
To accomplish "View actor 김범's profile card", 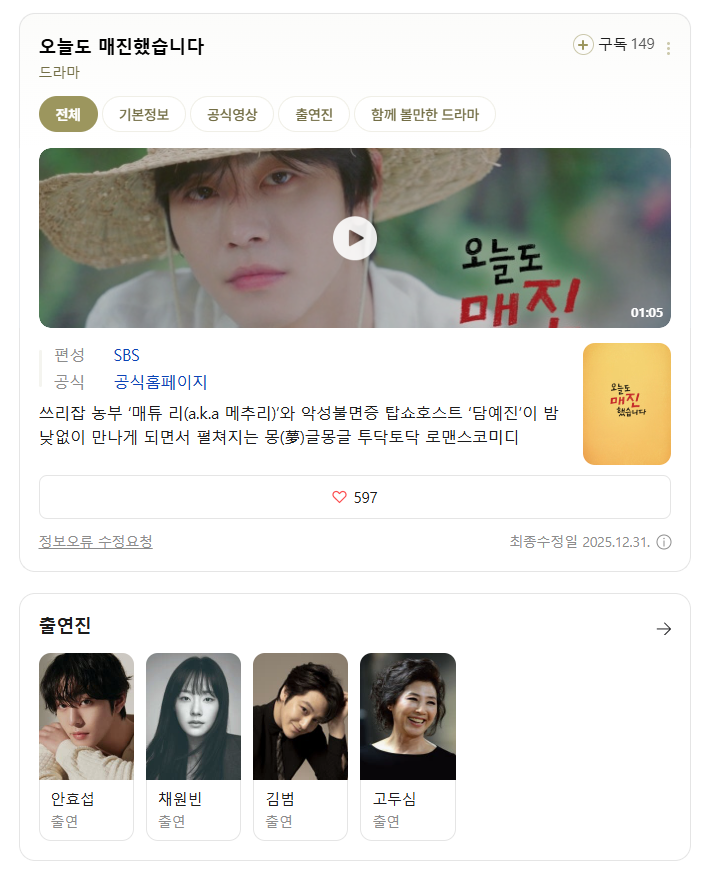I will tap(300, 745).
